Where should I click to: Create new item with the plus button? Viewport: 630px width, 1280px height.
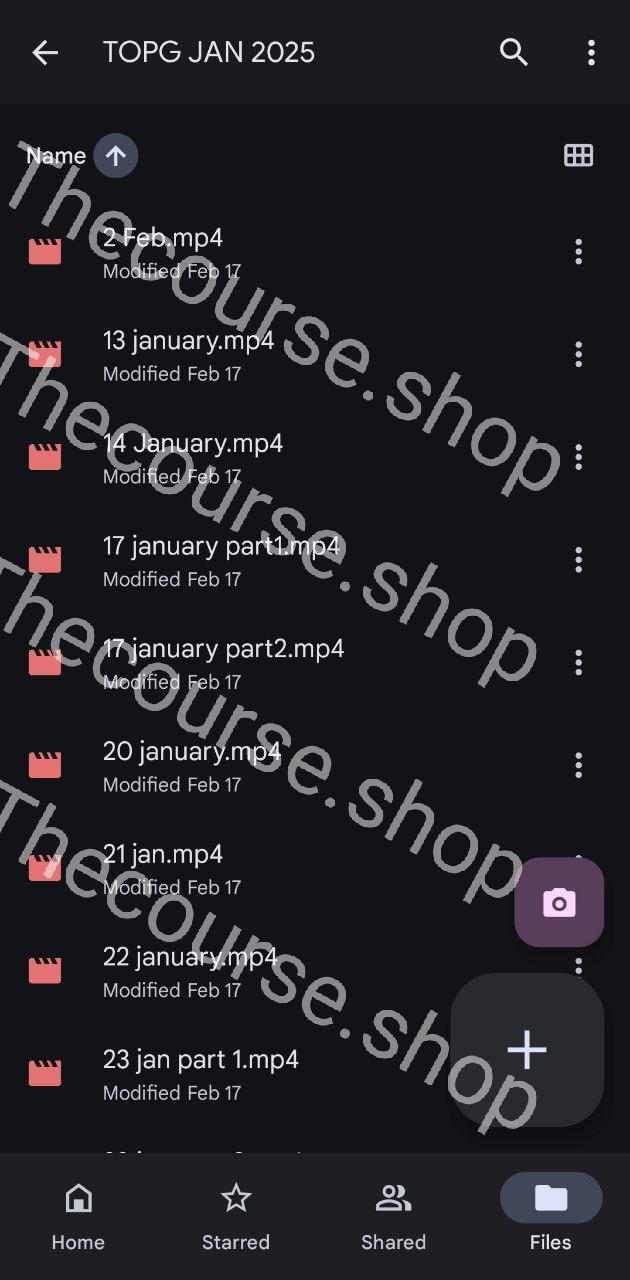527,1050
